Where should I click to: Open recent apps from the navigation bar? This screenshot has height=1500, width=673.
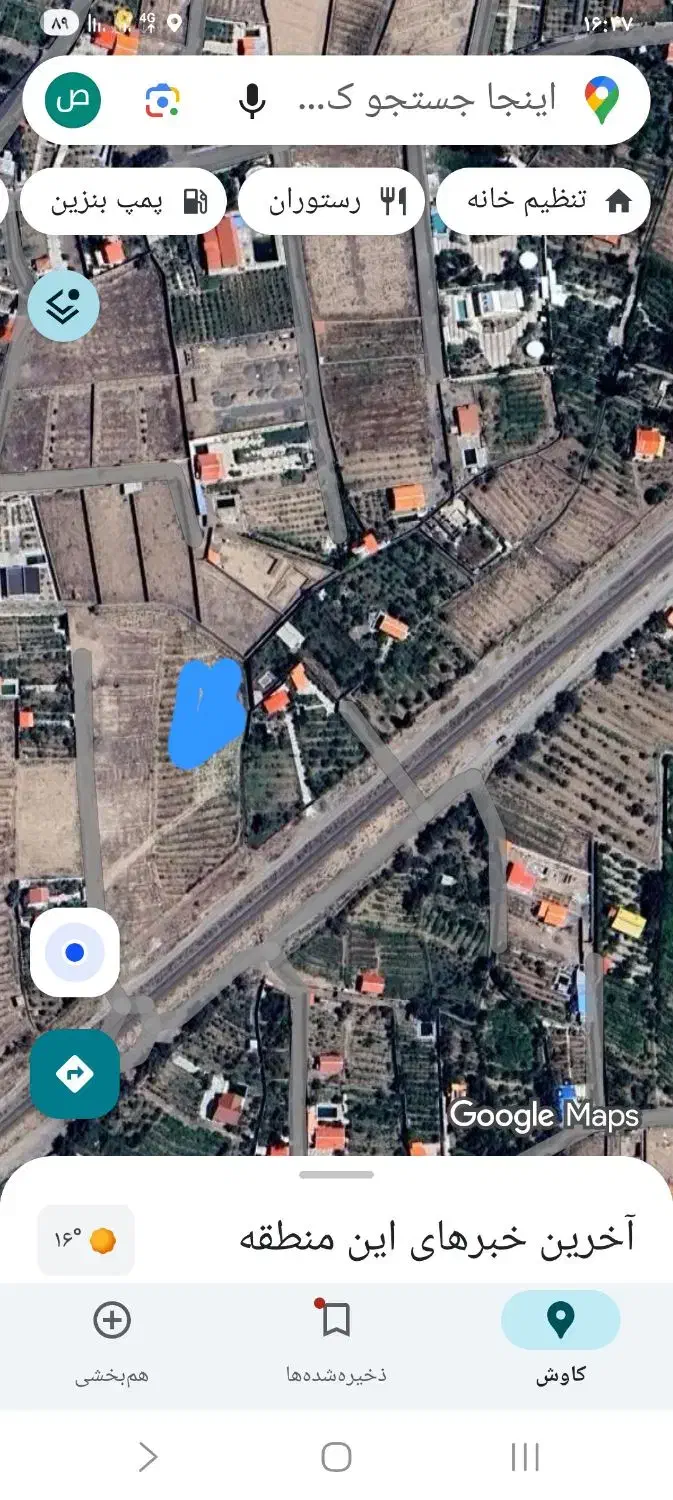point(525,1457)
